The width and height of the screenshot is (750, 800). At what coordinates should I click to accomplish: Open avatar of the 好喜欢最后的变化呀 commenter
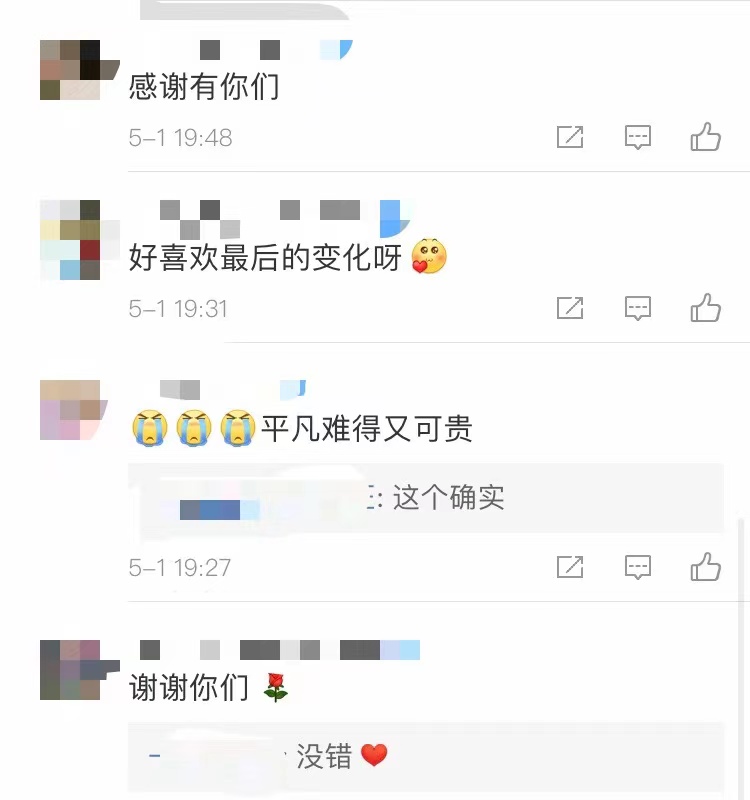pos(70,240)
